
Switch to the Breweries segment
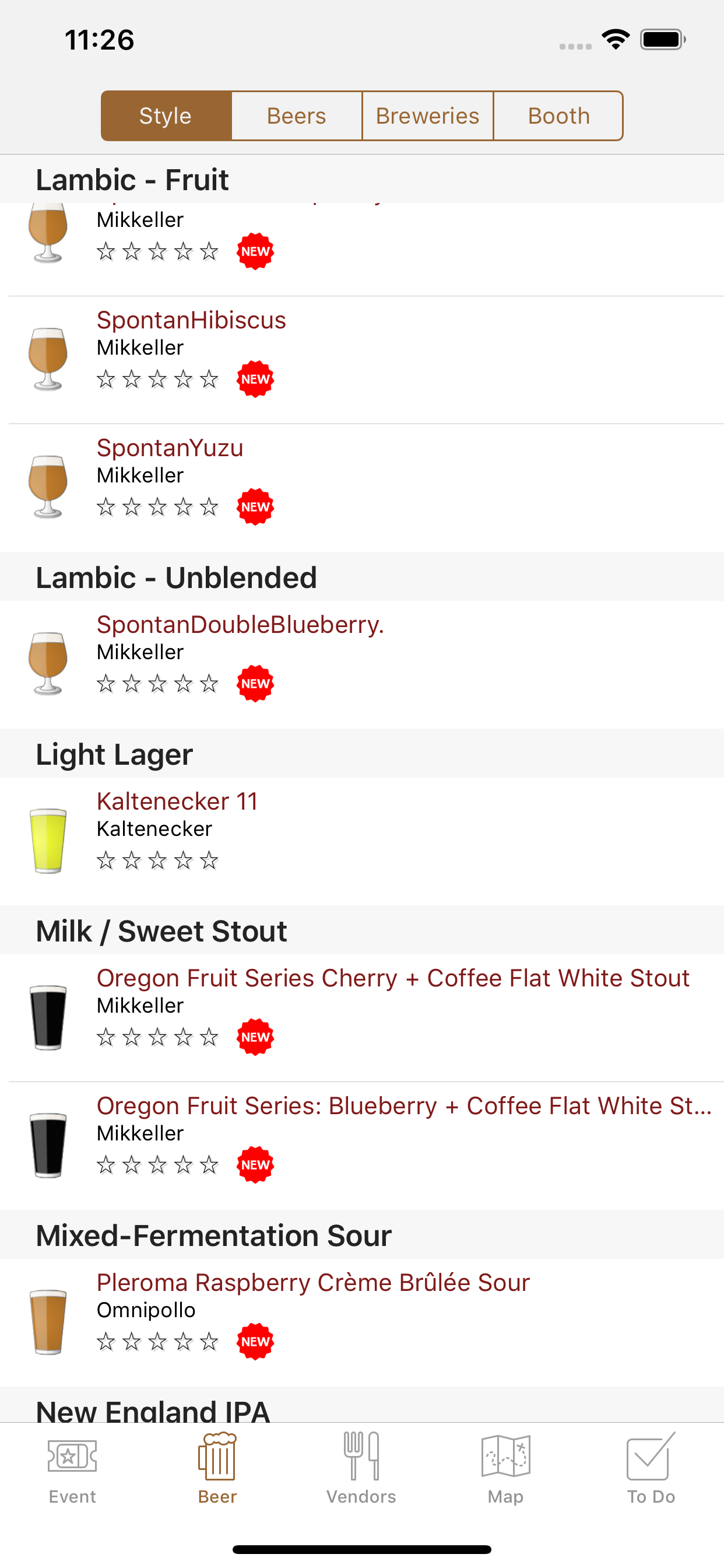[x=427, y=116]
